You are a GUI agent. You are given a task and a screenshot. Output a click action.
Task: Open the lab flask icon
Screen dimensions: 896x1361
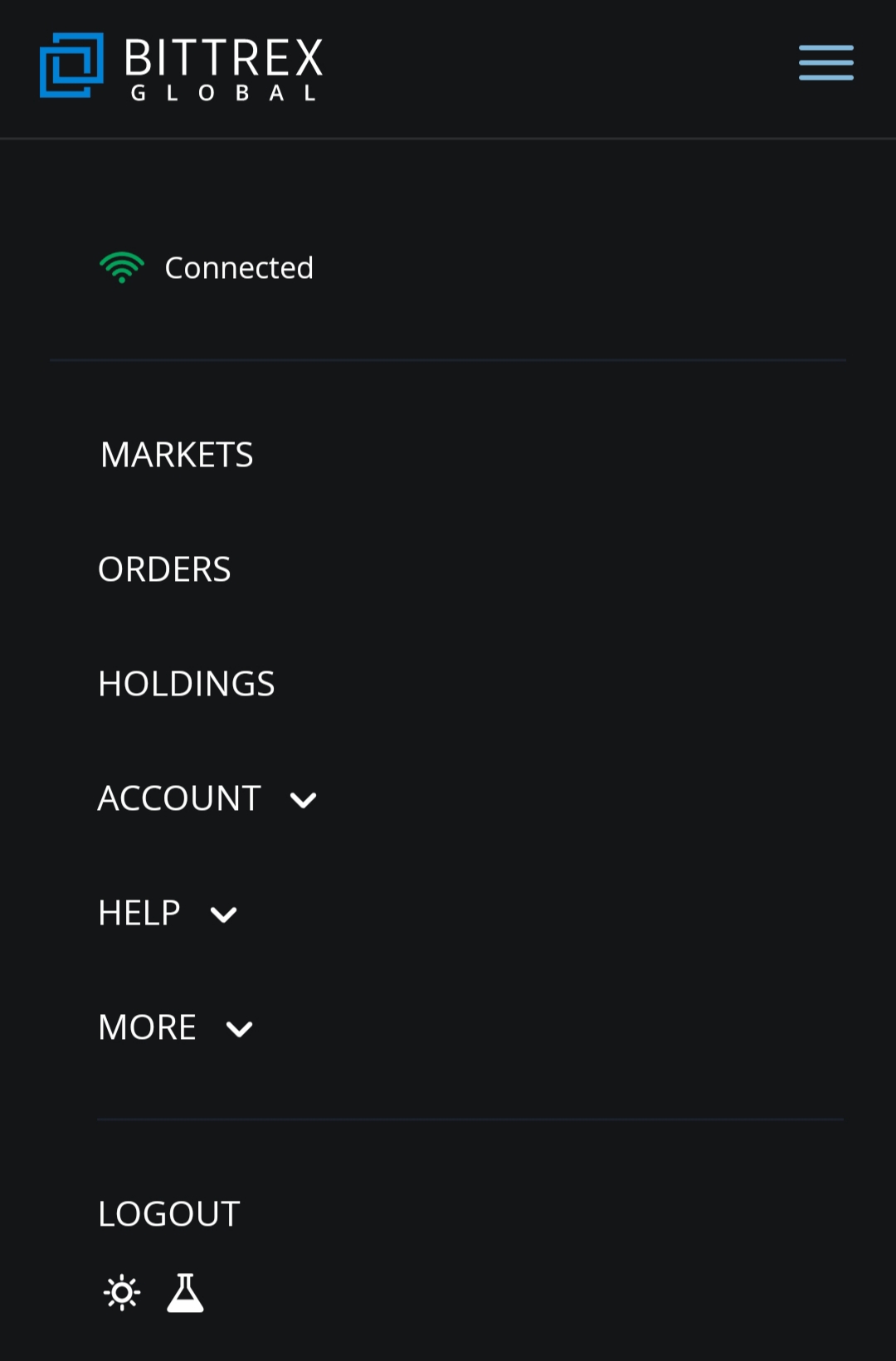pos(185,1293)
